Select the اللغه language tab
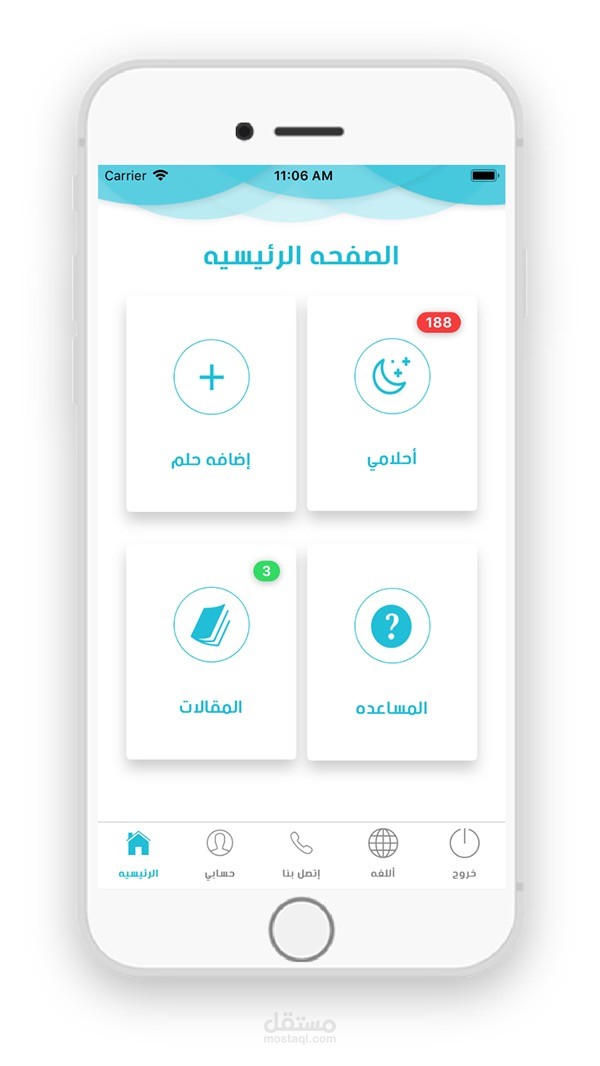Image resolution: width=600 pixels, height=1066 pixels. (383, 855)
